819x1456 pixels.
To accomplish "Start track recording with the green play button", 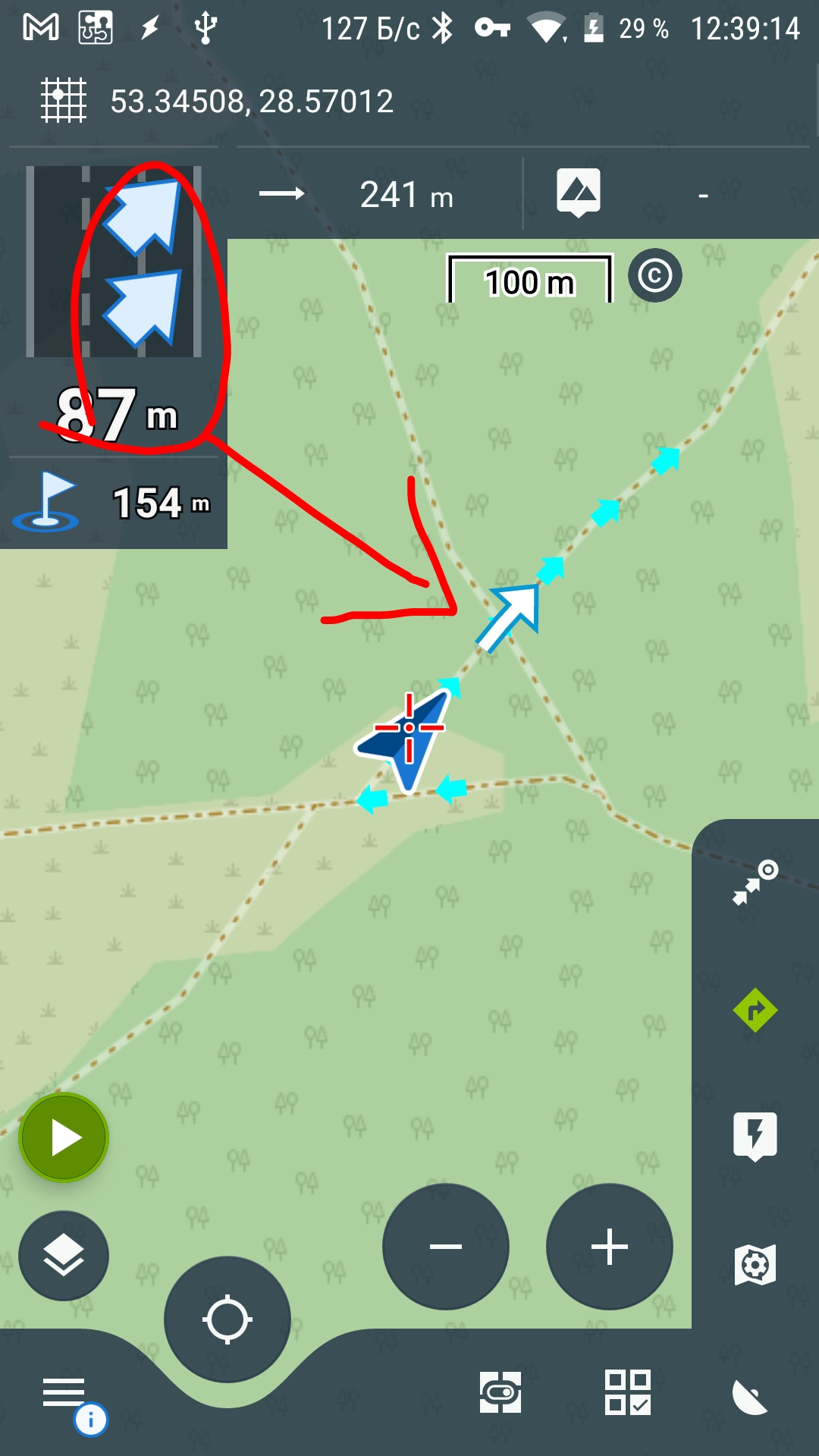I will [x=64, y=1137].
